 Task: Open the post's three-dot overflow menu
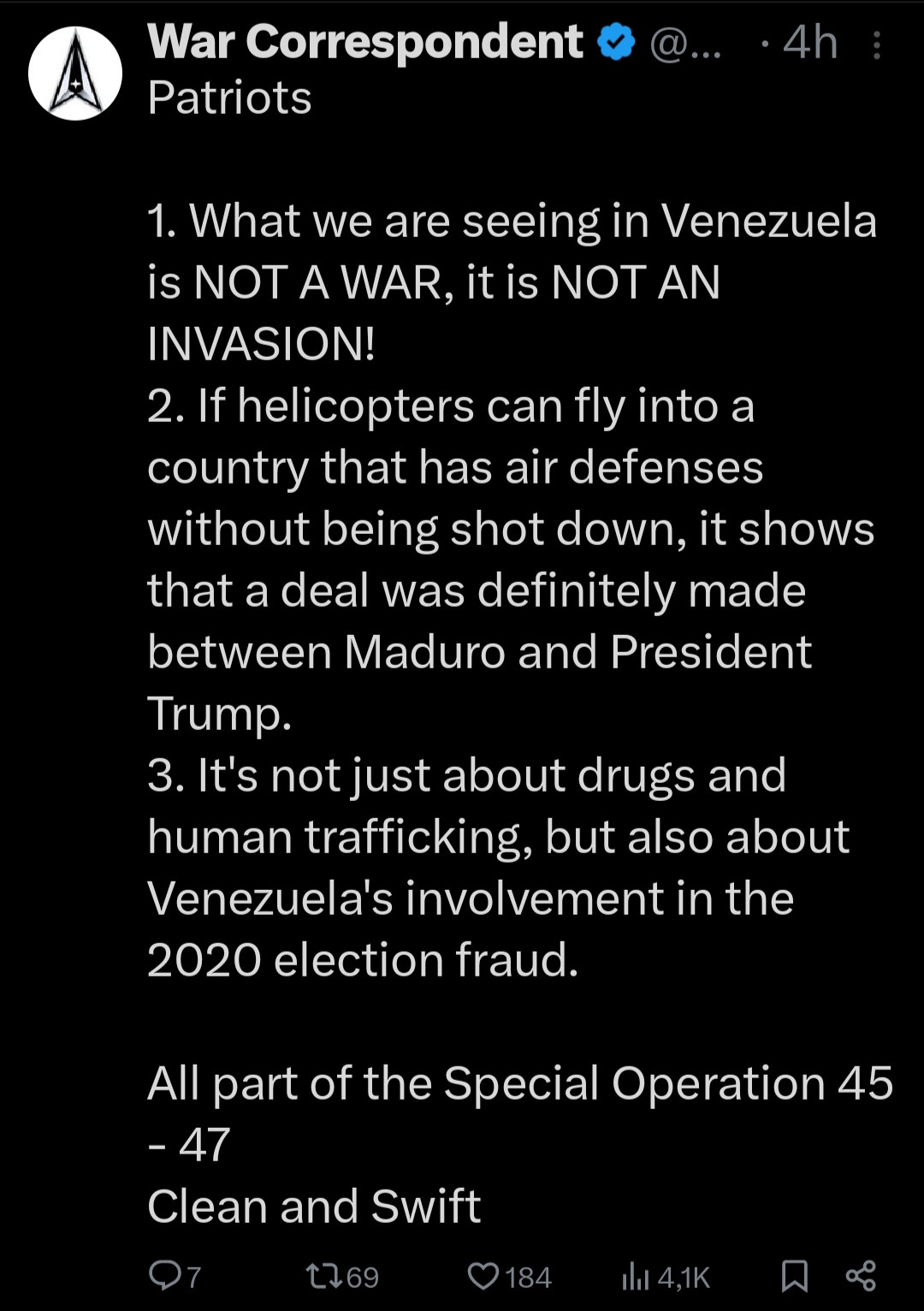[876, 44]
